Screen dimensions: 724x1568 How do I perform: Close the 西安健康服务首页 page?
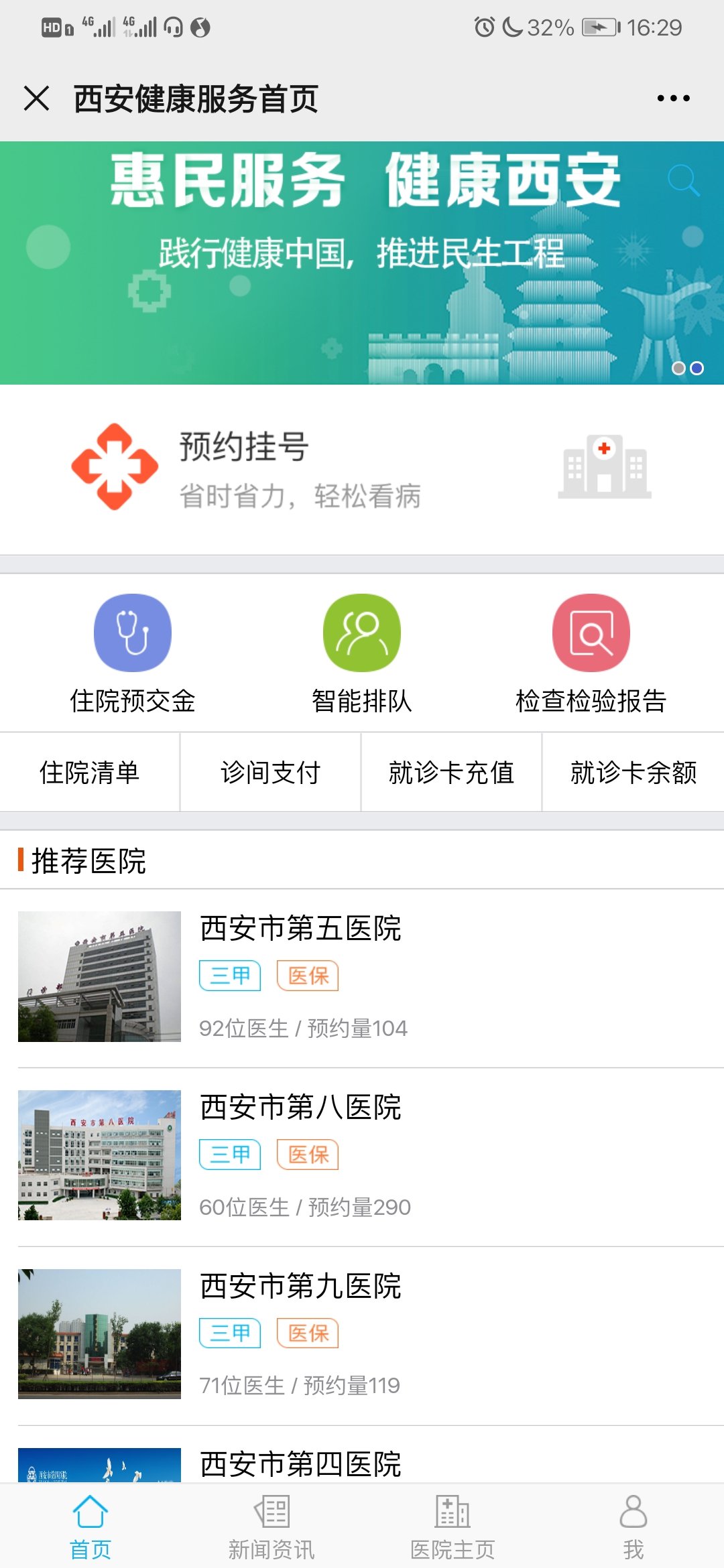37,99
